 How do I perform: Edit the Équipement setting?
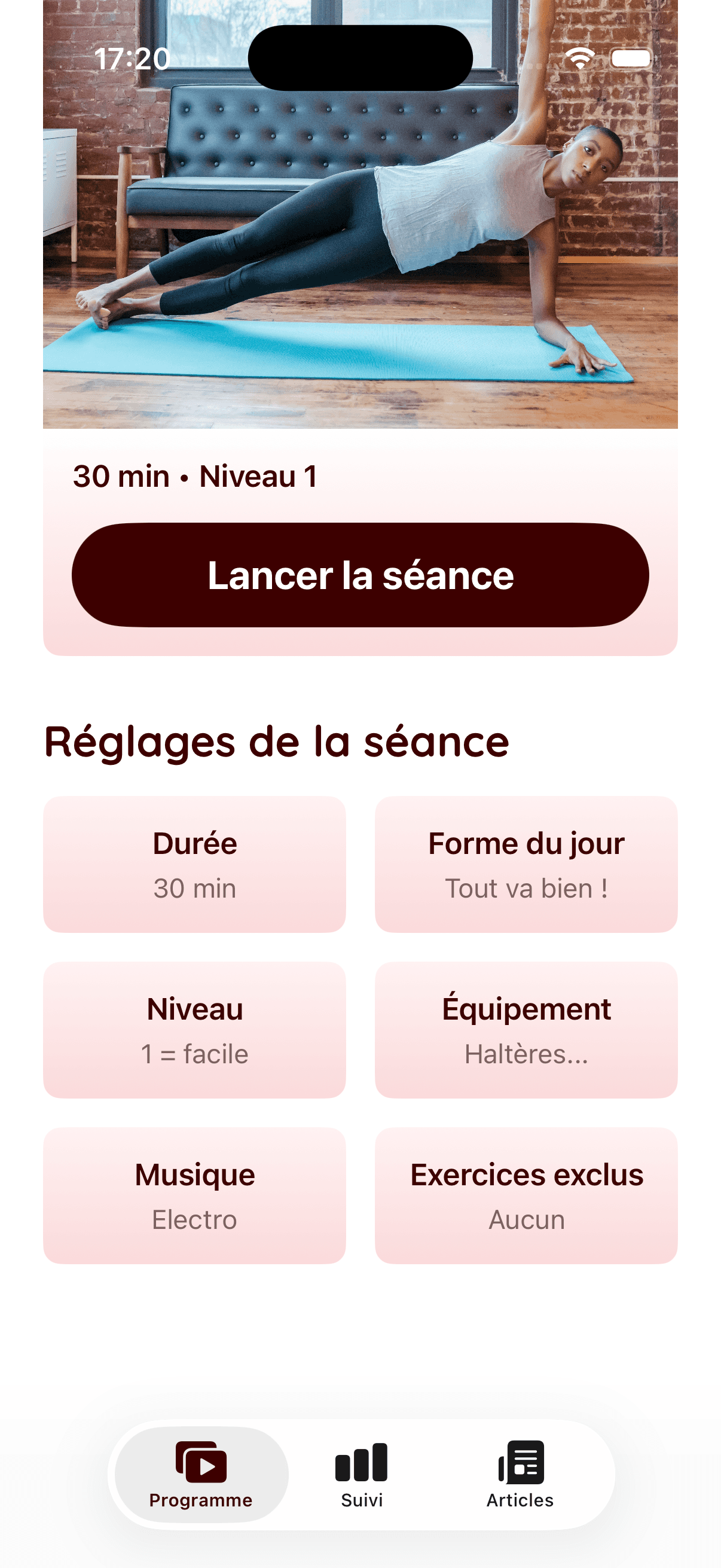pos(526,1029)
